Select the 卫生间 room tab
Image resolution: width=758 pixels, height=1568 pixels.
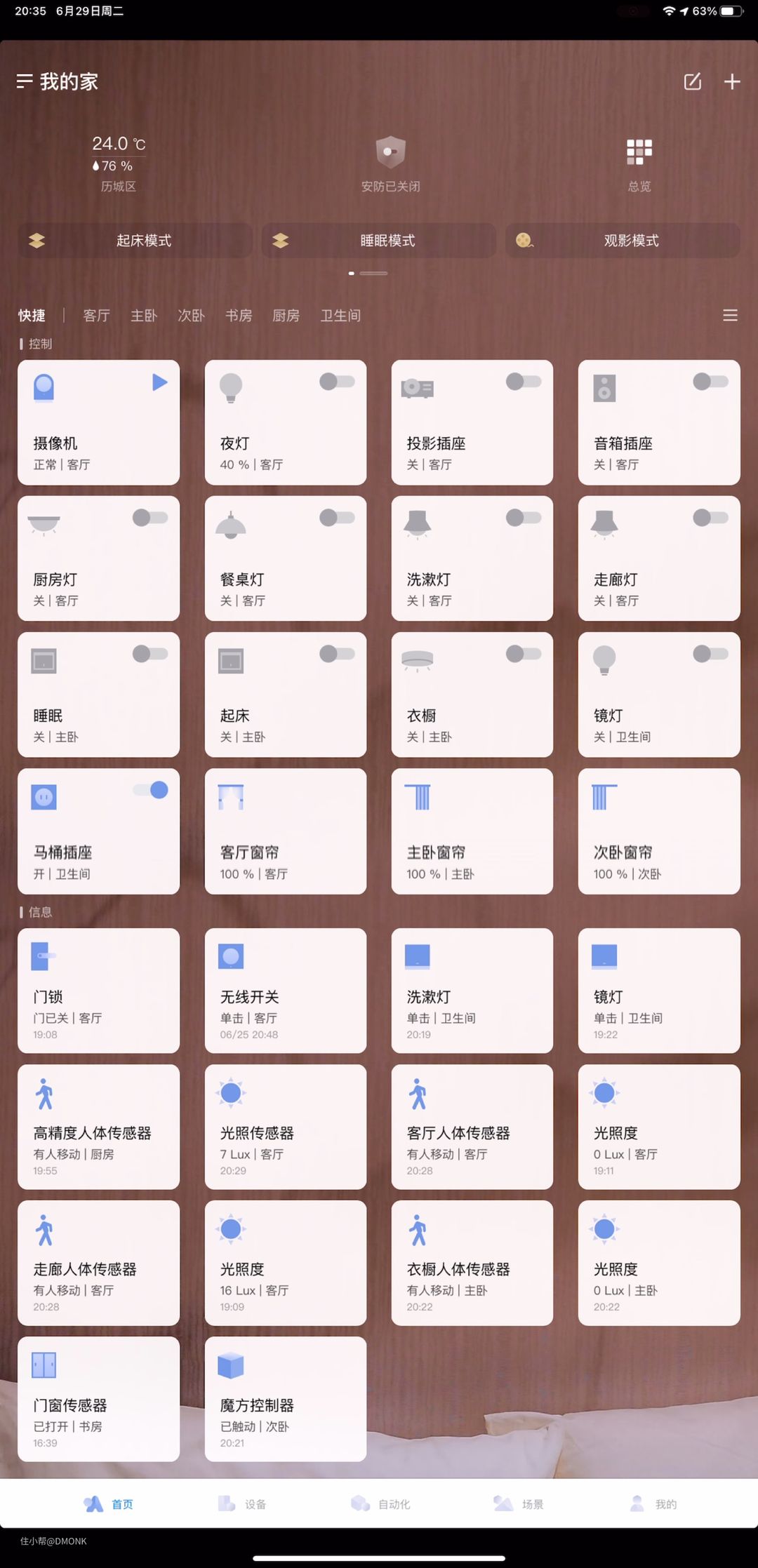pos(340,316)
